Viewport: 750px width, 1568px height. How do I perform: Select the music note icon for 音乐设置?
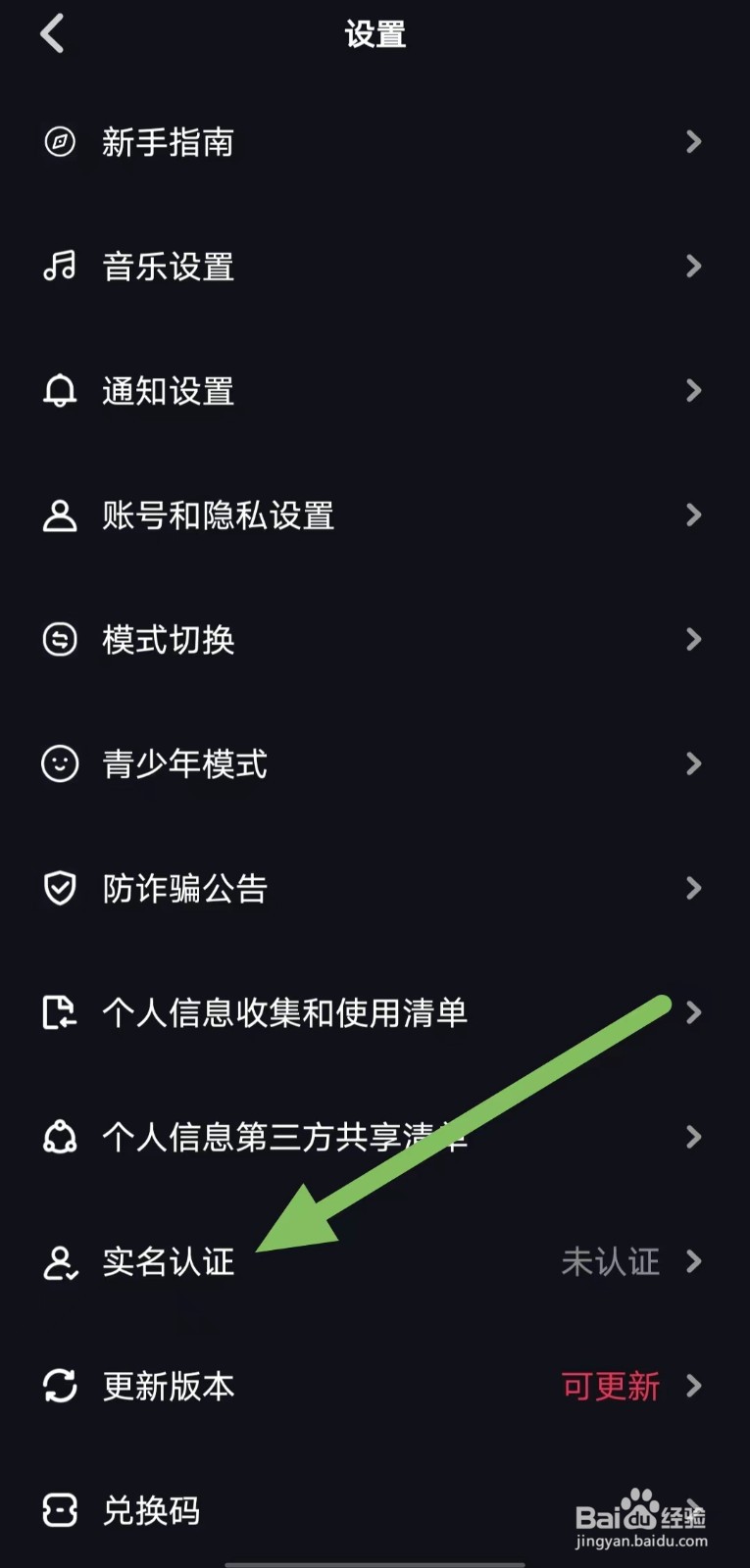tap(59, 267)
